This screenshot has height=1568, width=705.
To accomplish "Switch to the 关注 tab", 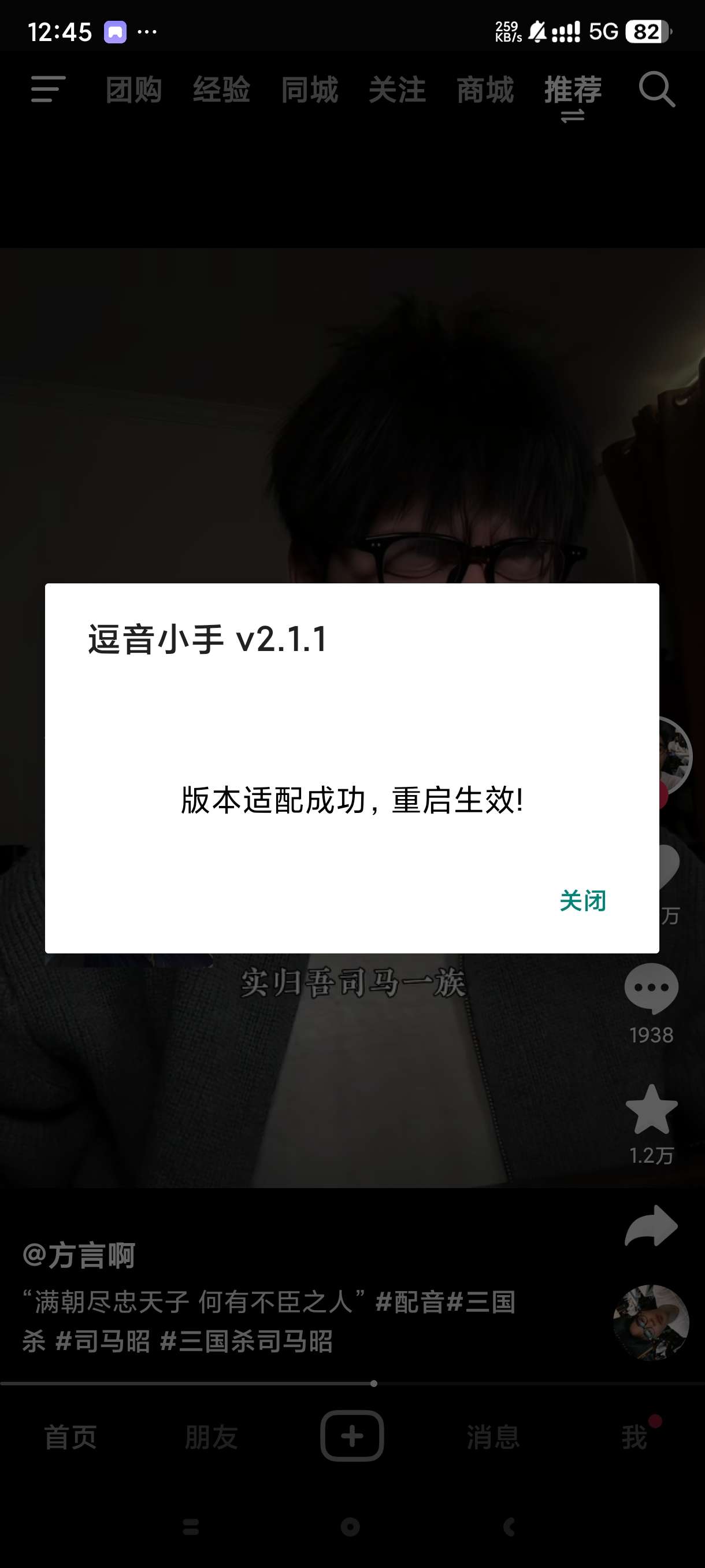I will (x=396, y=90).
